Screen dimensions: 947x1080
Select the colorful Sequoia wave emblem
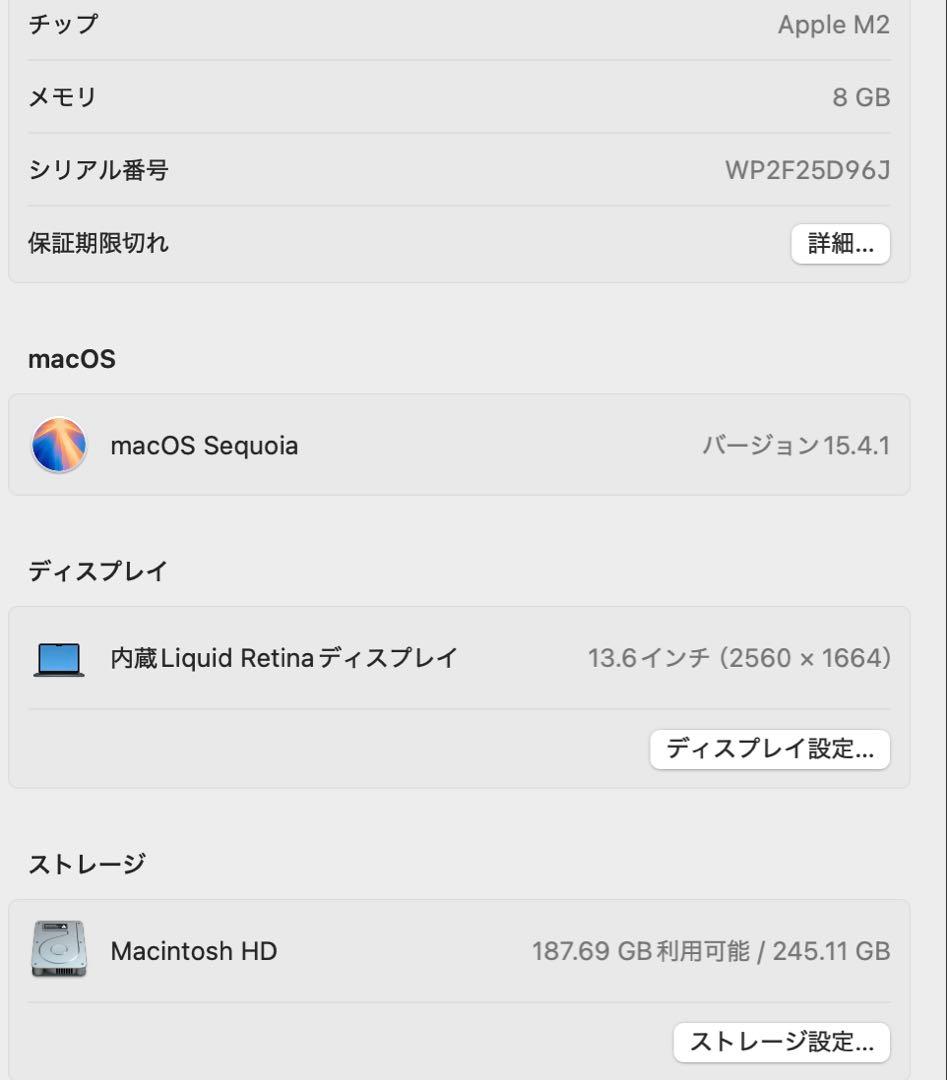click(58, 445)
